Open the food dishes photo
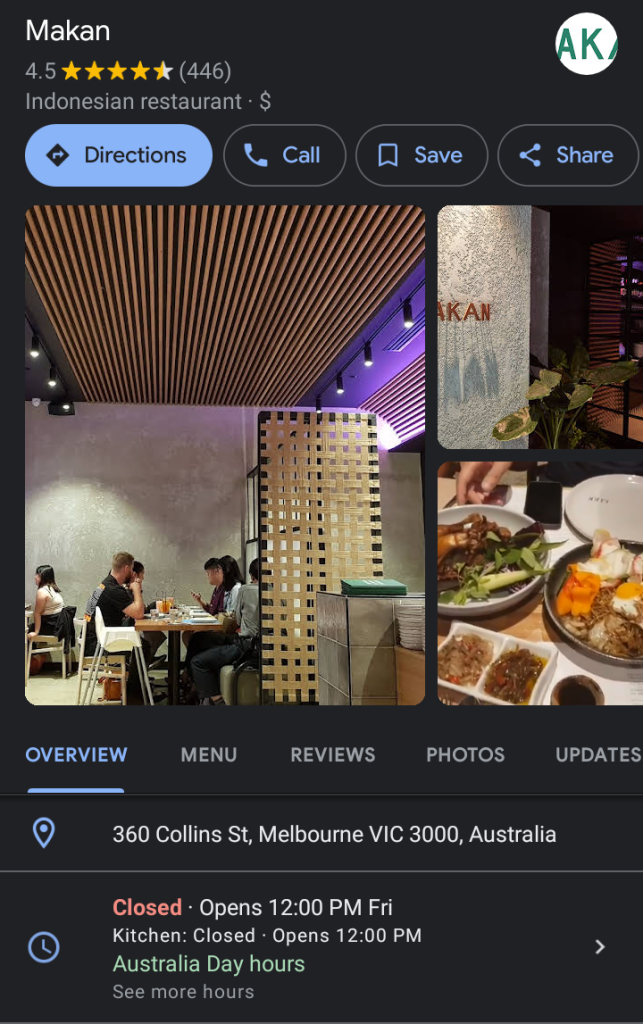Image resolution: width=643 pixels, height=1024 pixels. (x=540, y=583)
